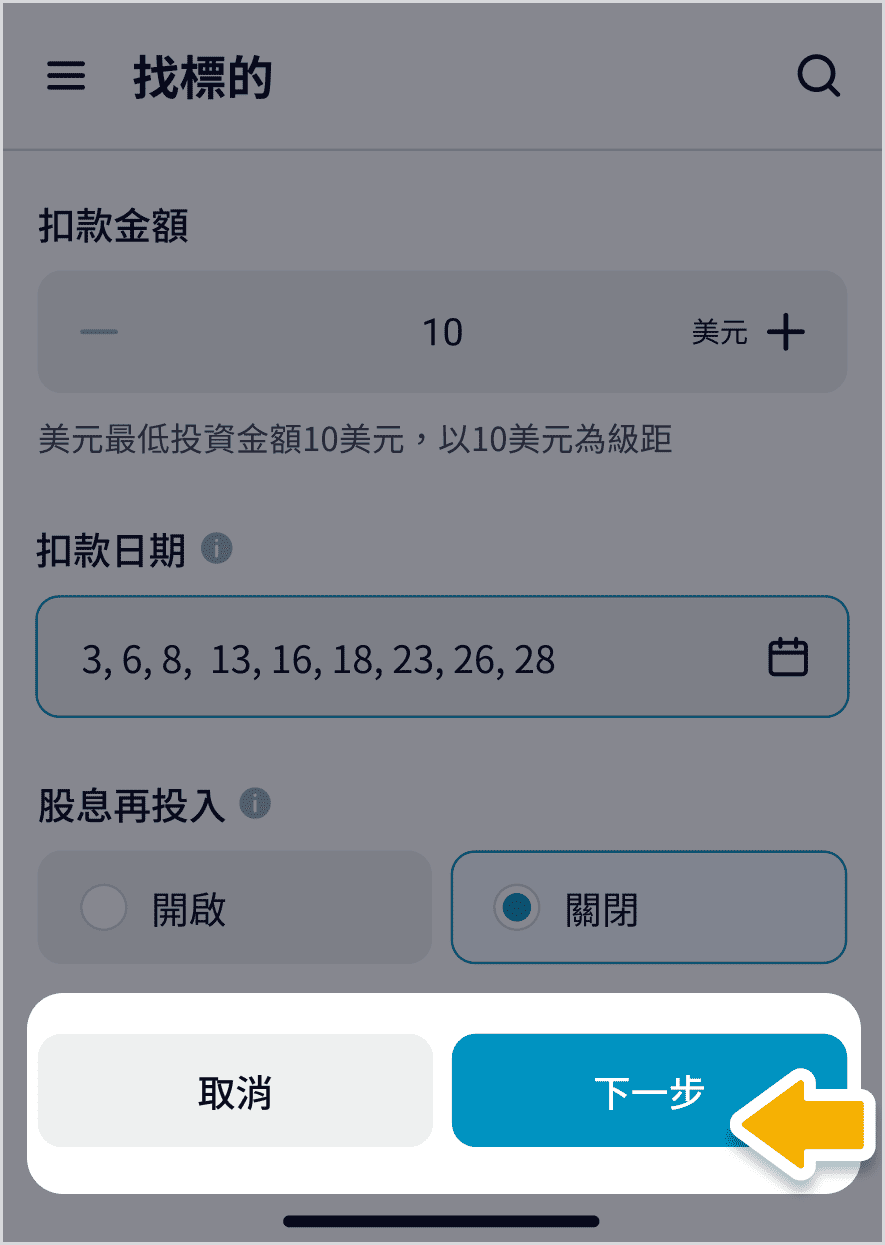Screen dimensions: 885x1245
Task: Decrease the 扣款金額 amount with minus
Action: coord(99,331)
